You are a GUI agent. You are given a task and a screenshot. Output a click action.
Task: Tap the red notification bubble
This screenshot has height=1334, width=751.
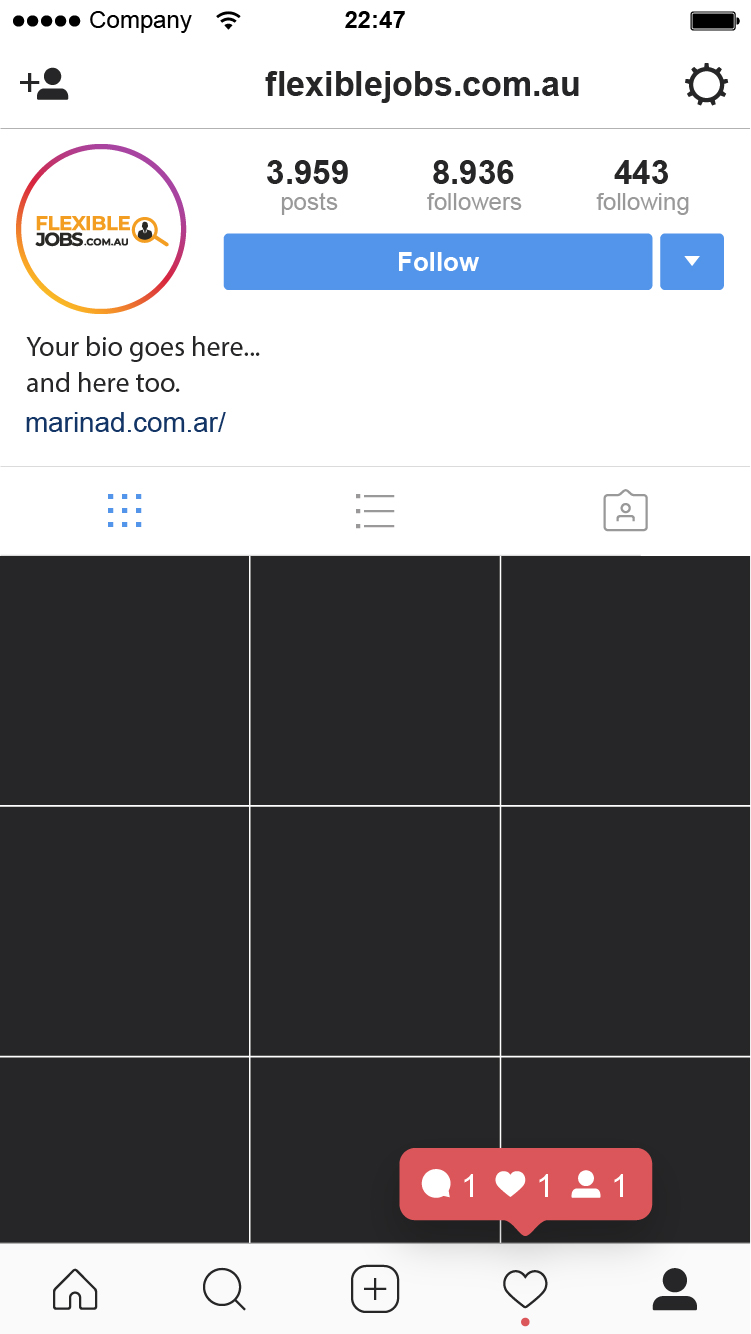click(526, 1185)
